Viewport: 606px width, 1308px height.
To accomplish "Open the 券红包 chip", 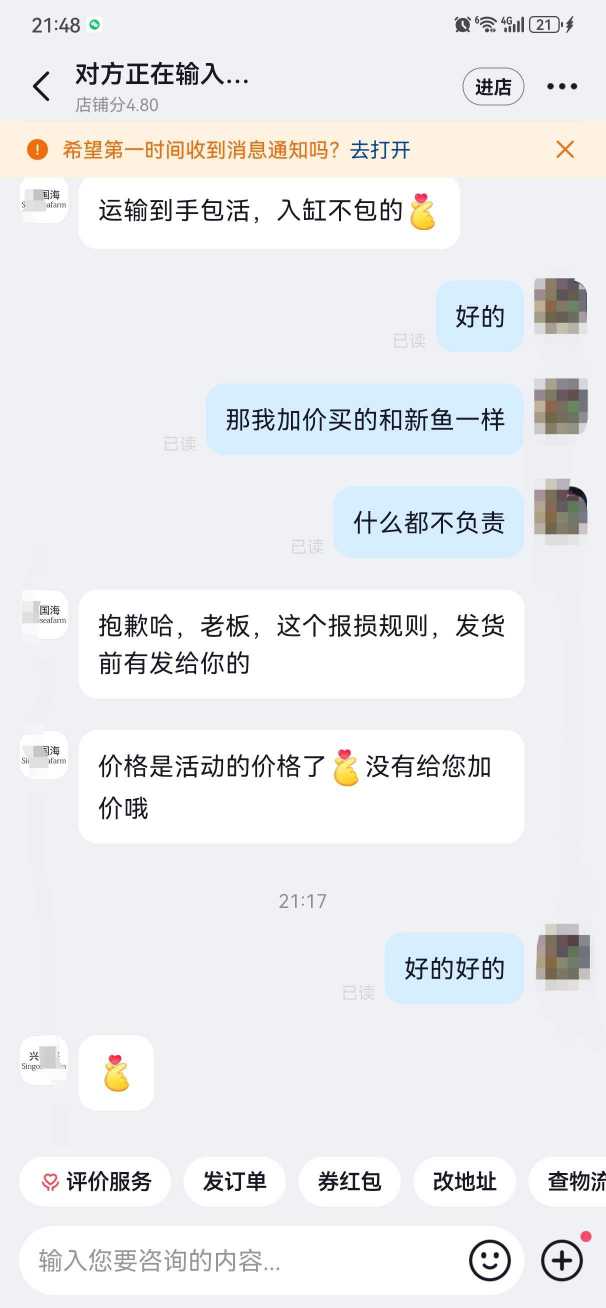I will 350,1182.
